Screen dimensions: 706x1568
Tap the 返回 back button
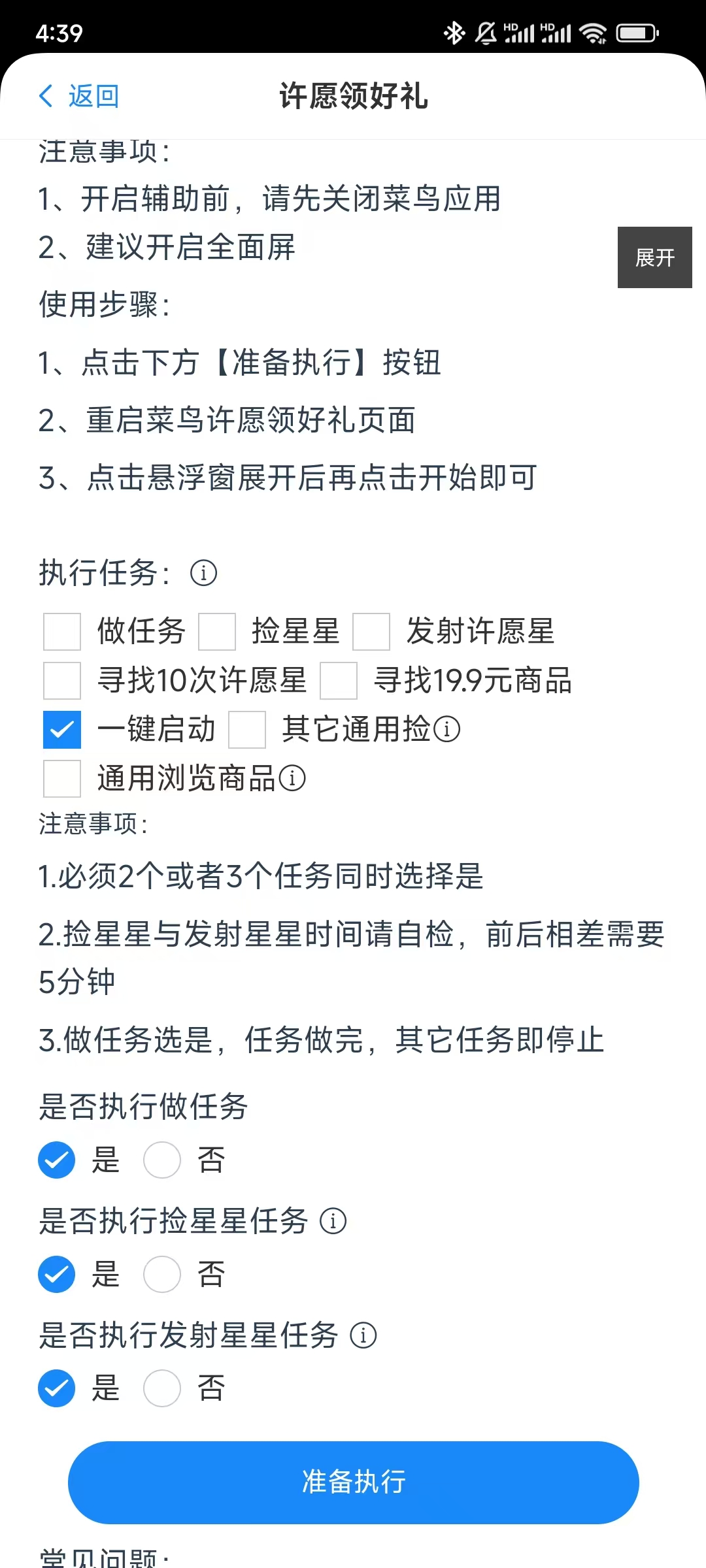coord(79,96)
